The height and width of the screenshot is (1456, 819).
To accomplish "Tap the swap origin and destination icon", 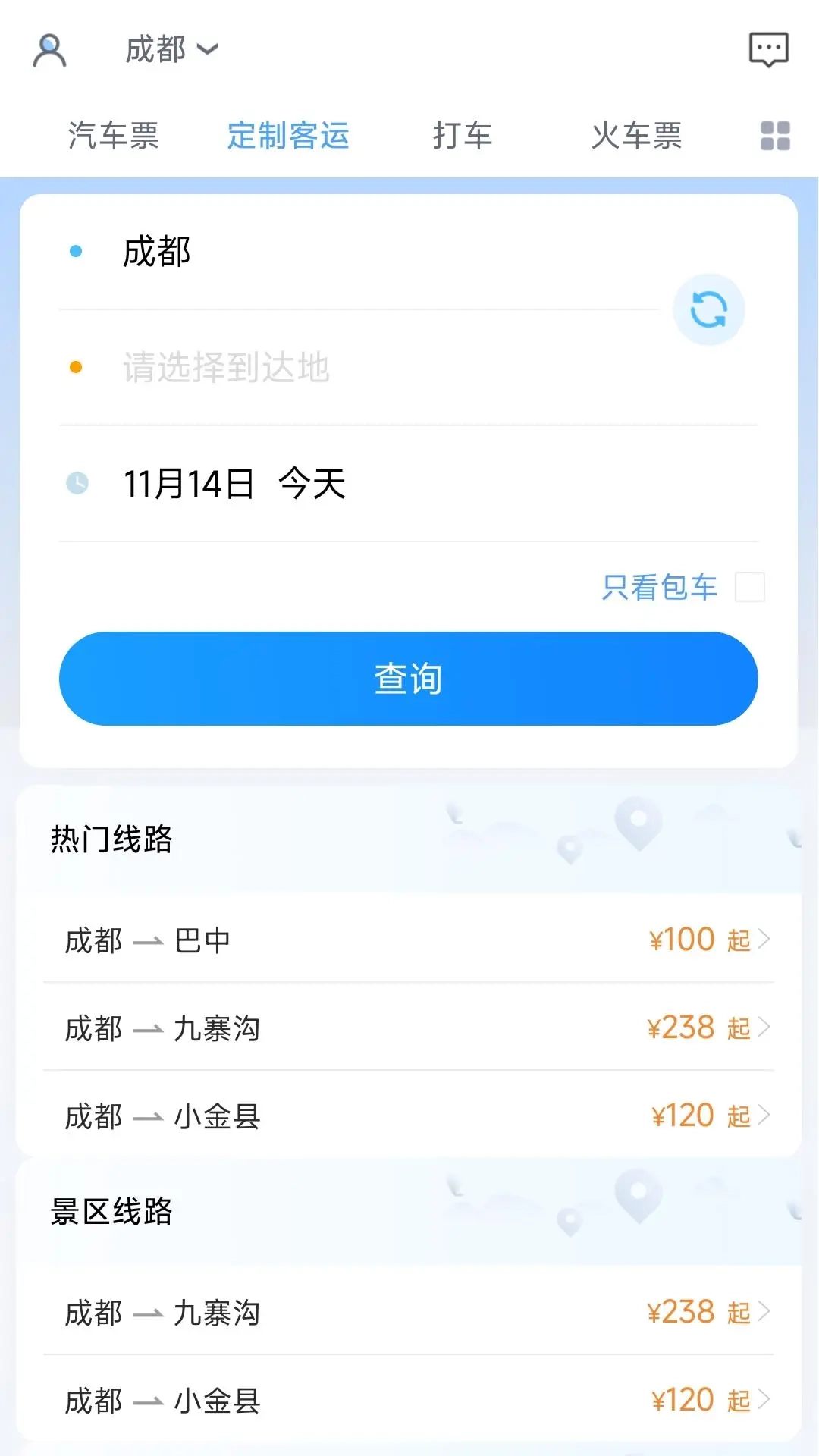I will [x=708, y=309].
